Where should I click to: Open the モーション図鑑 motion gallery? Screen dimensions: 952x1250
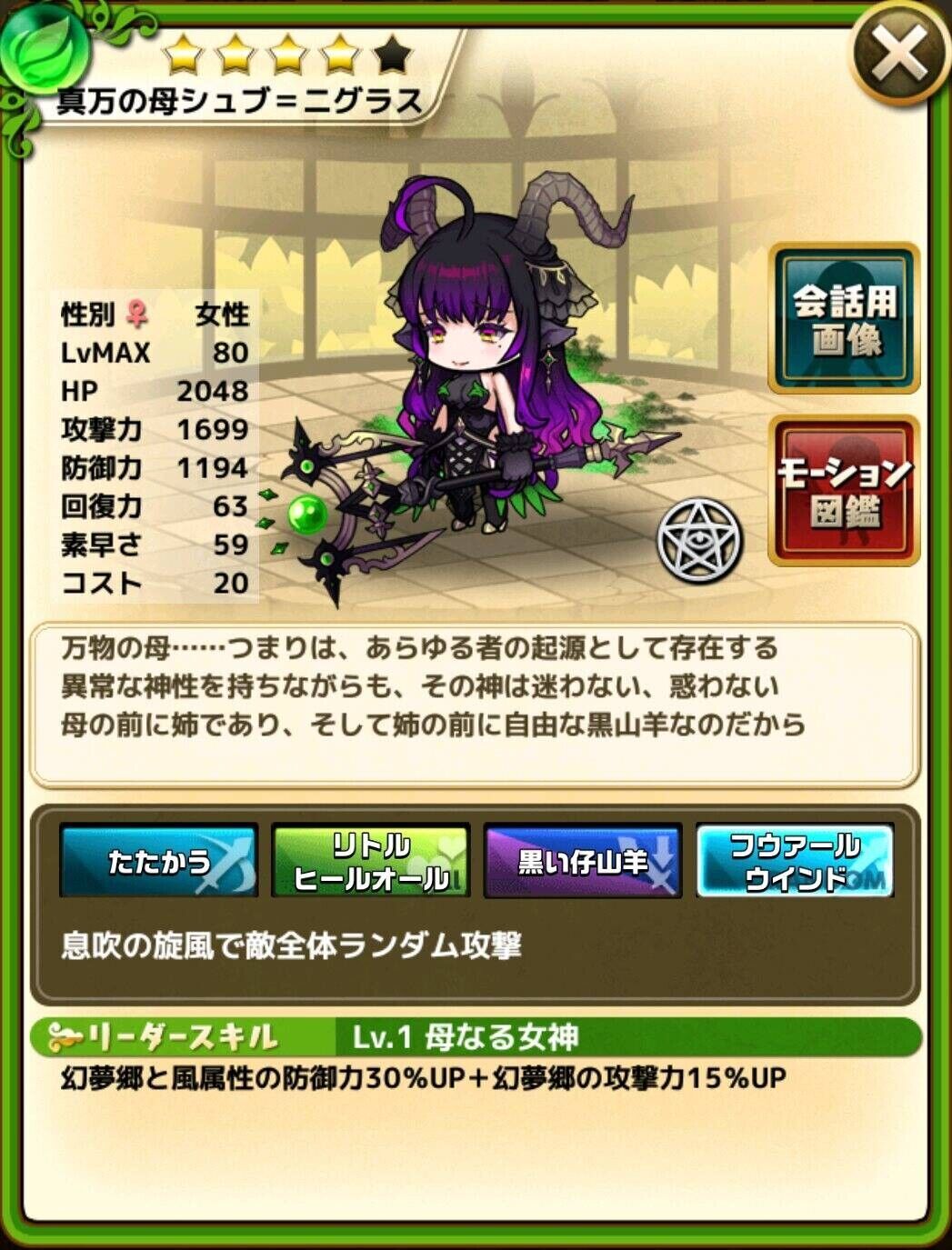click(x=844, y=491)
